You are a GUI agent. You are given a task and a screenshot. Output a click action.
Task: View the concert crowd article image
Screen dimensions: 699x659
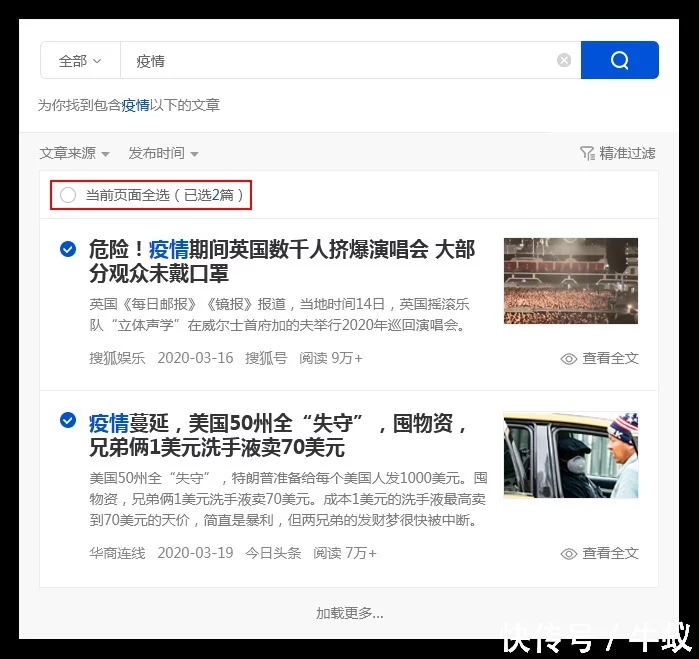click(570, 280)
